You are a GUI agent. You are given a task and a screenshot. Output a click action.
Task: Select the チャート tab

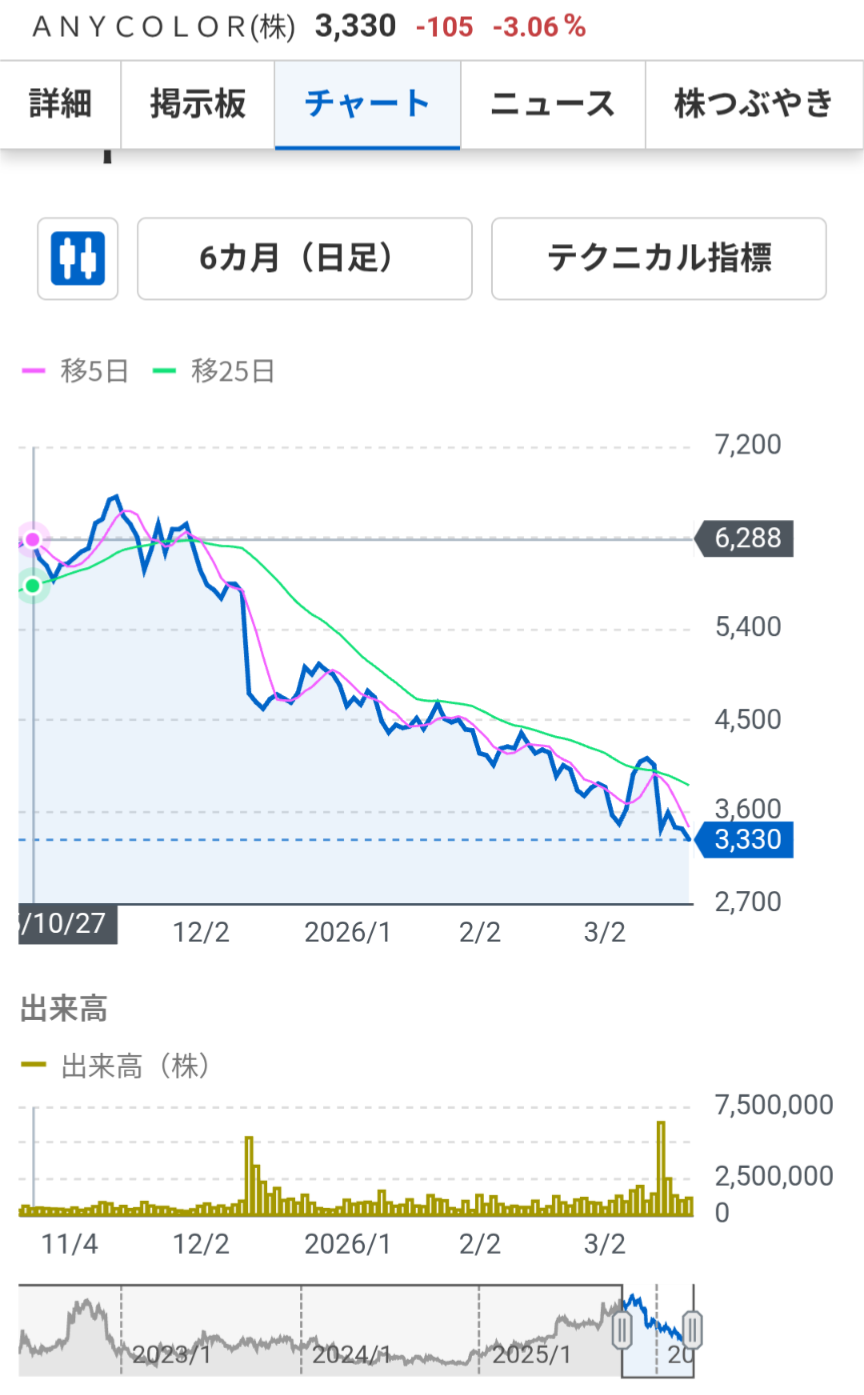point(367,104)
